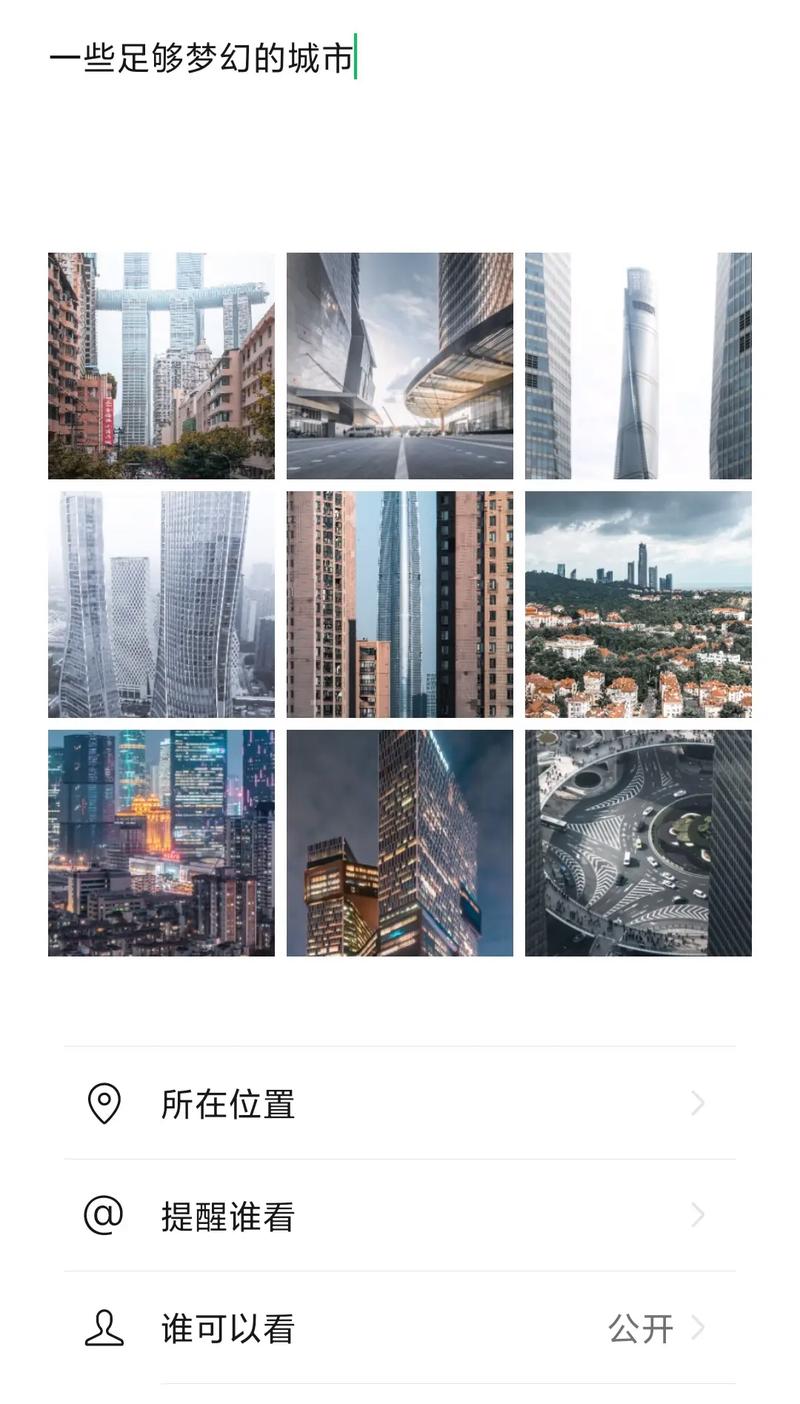Open the neon city night skyline photo
The height and width of the screenshot is (1404, 800).
coord(161,843)
